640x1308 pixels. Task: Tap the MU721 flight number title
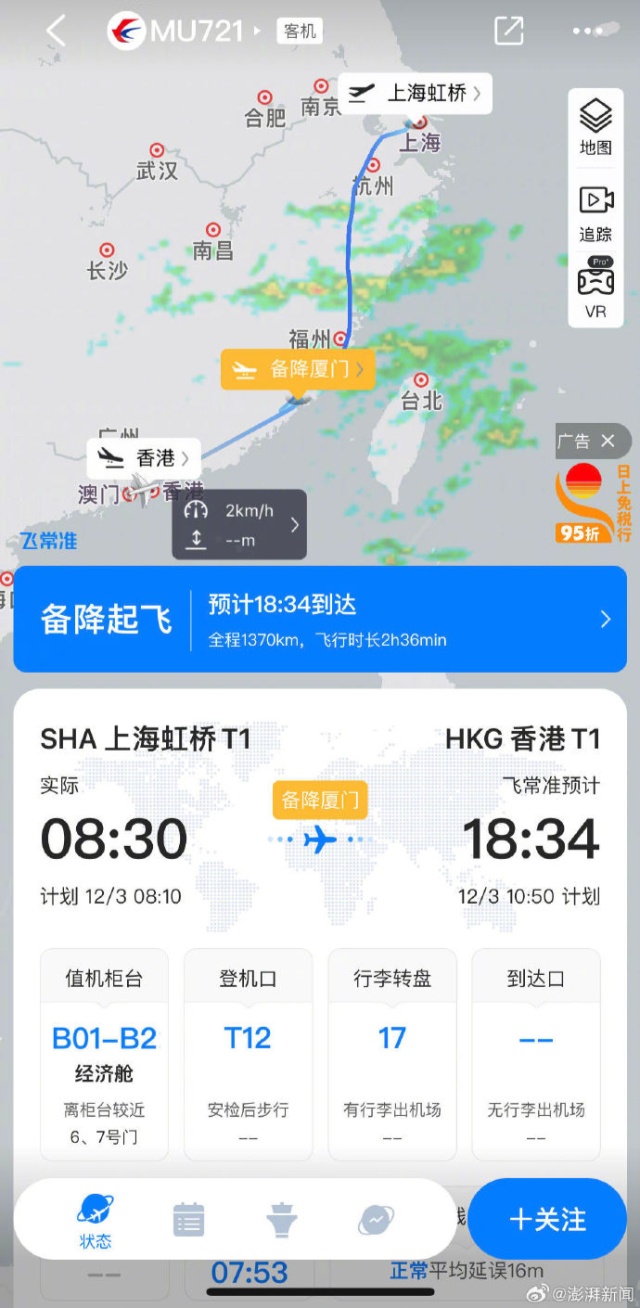198,31
